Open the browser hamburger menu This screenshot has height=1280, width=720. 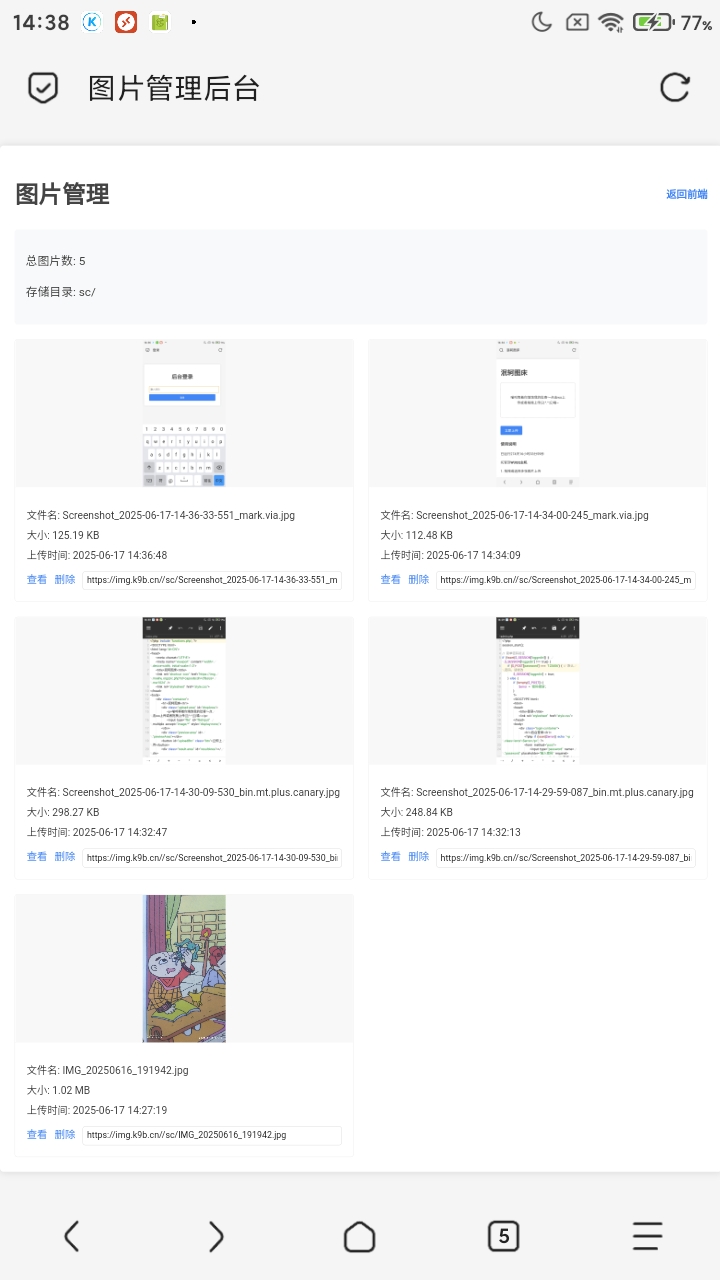tap(648, 1237)
